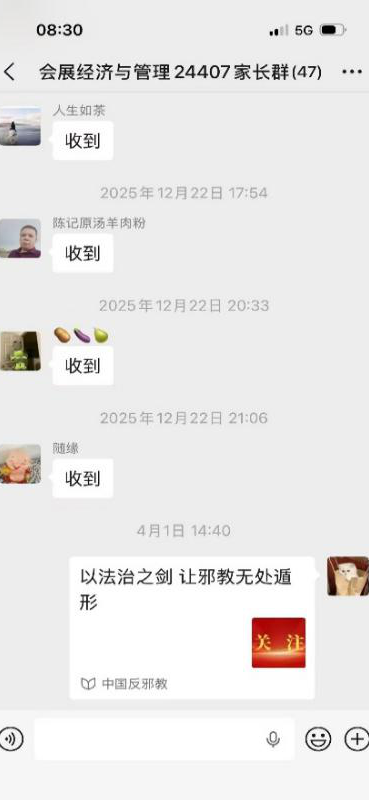Open the shared 中国反邪教 article card

[x=192, y=628]
